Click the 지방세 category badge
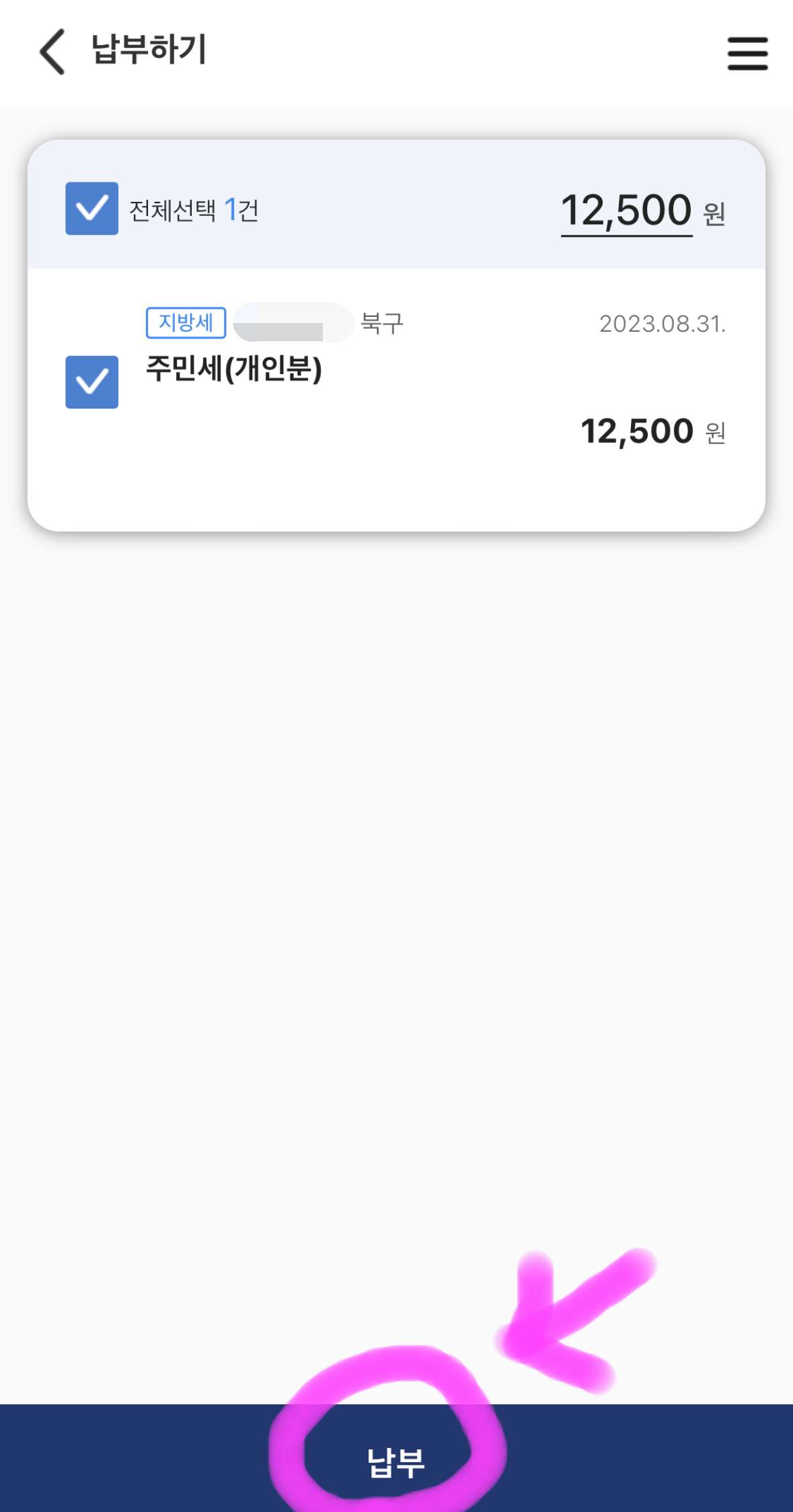Screen dimensions: 793x1512 [x=186, y=323]
